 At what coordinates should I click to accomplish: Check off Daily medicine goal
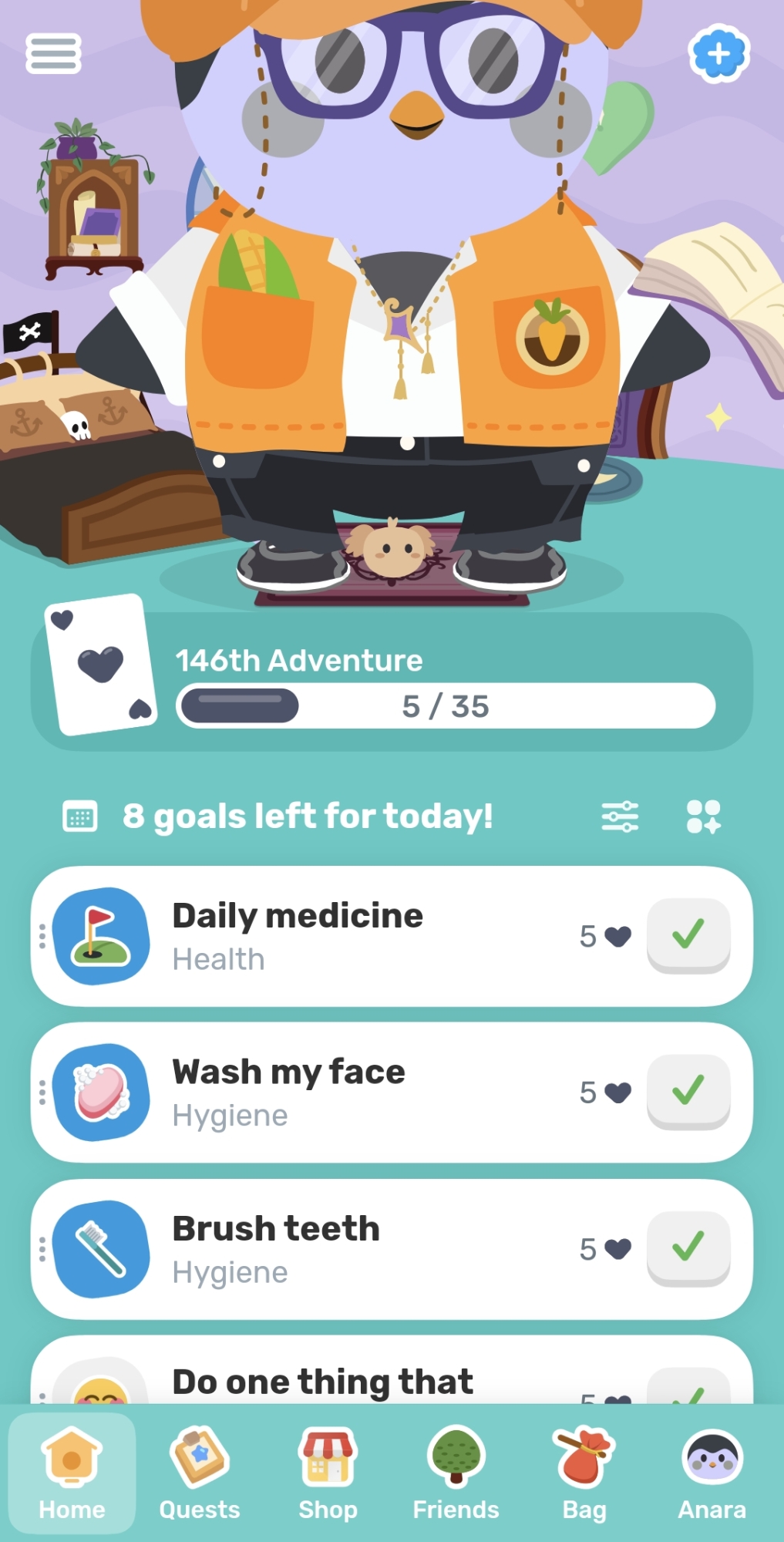[x=688, y=935]
